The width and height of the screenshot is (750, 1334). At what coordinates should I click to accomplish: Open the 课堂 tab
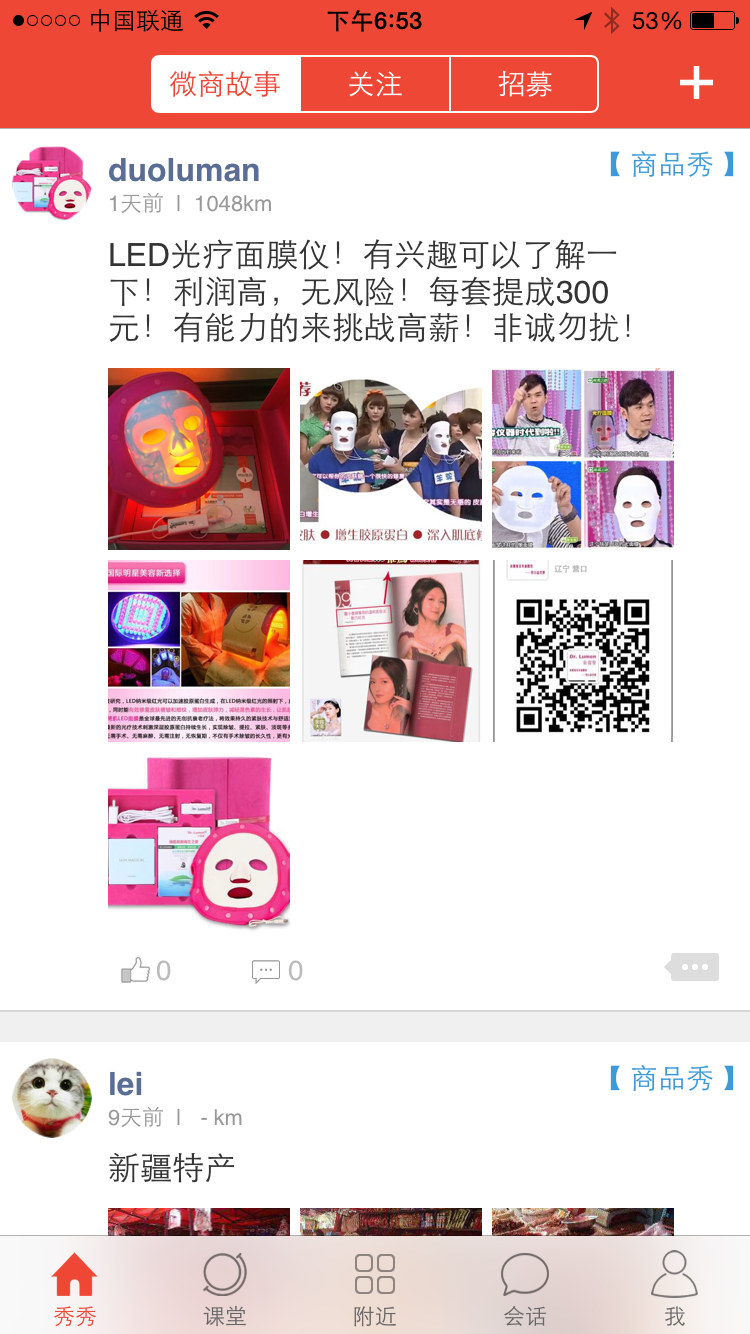pos(225,1290)
